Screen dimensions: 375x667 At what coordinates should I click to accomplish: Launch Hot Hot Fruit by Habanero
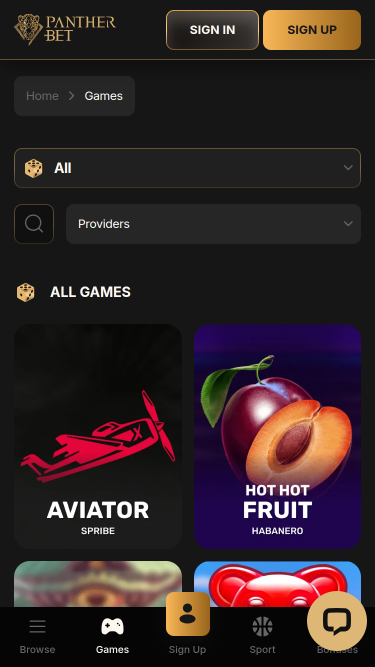click(277, 436)
